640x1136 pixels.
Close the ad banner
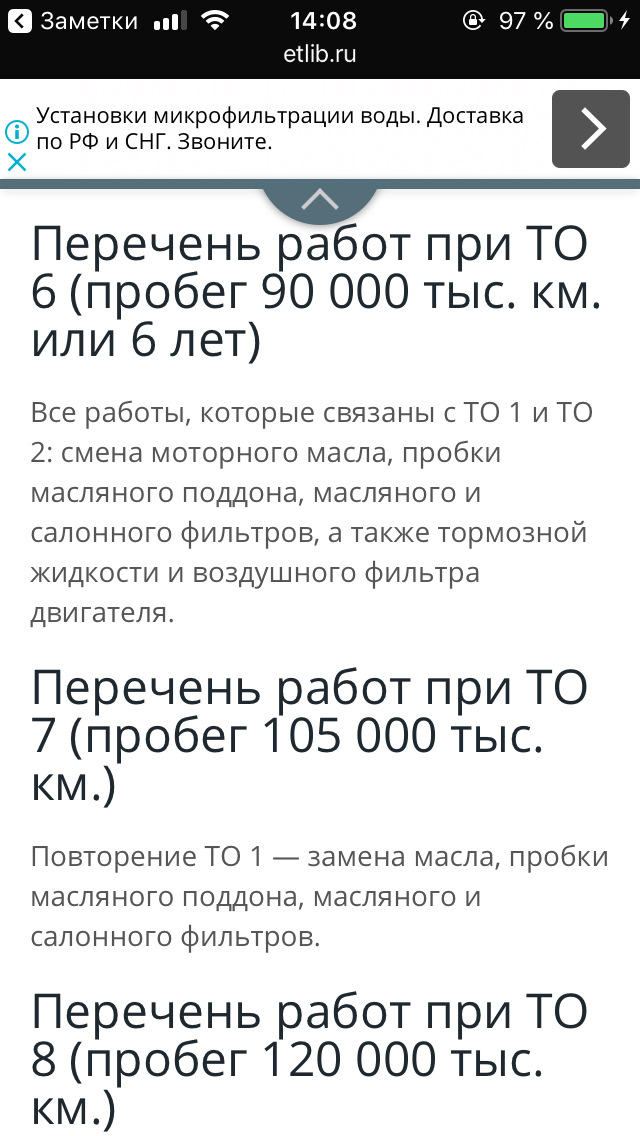coord(17,162)
